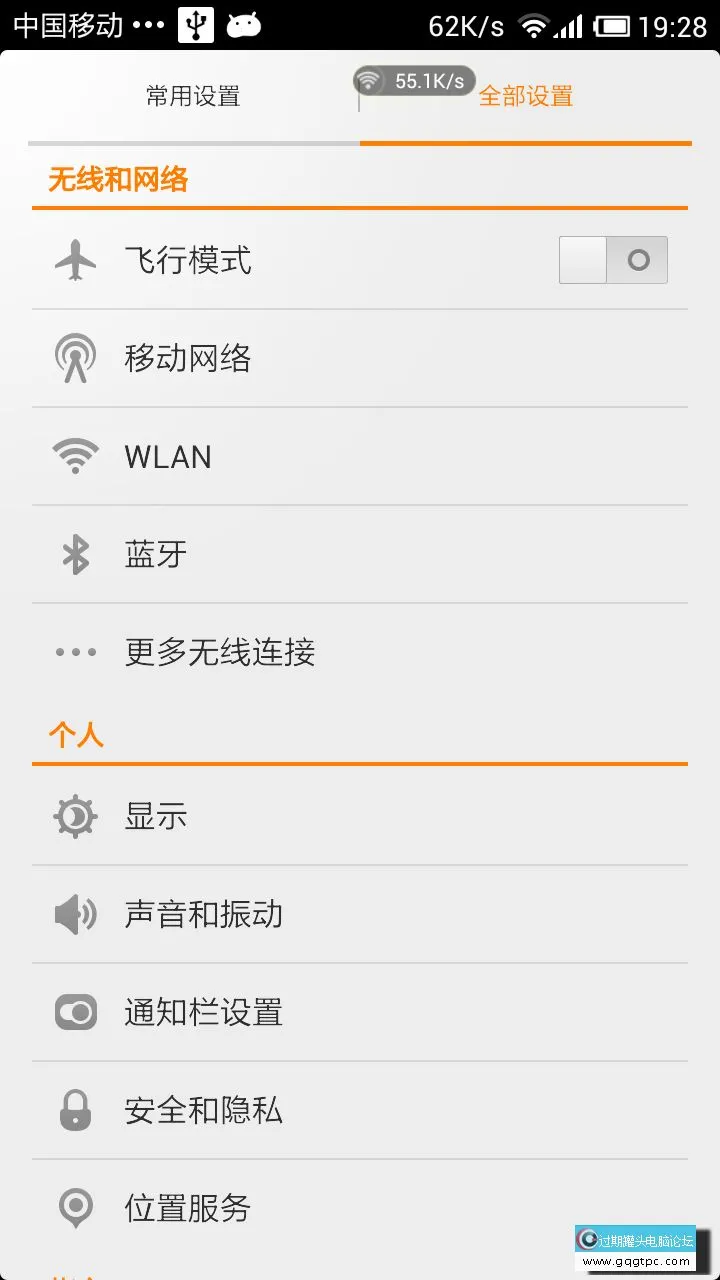Viewport: 720px width, 1280px height.
Task: Tap the three-dot icon for more wireless connections
Action: (73, 652)
